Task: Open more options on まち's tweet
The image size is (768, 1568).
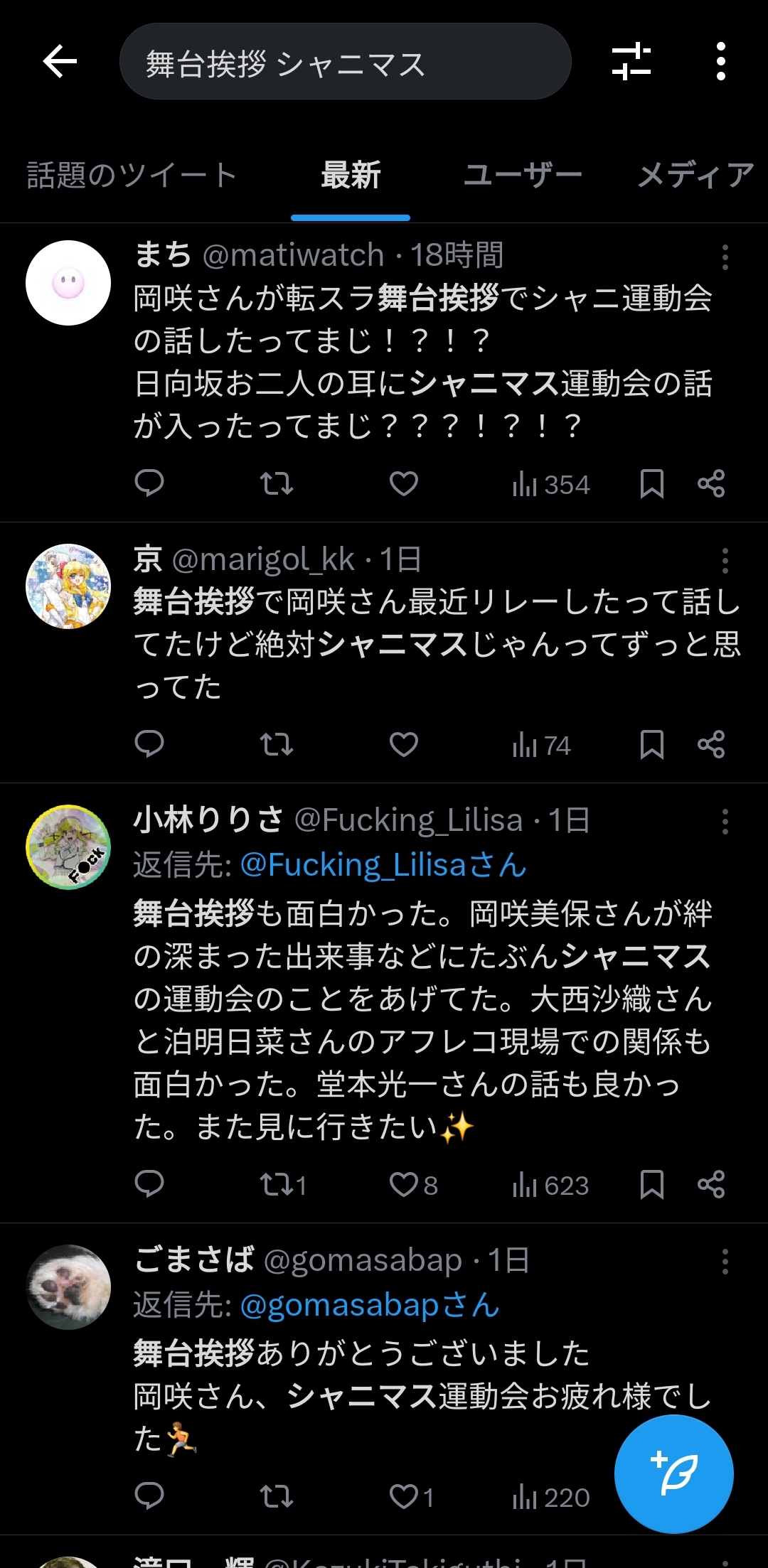Action: (x=725, y=257)
